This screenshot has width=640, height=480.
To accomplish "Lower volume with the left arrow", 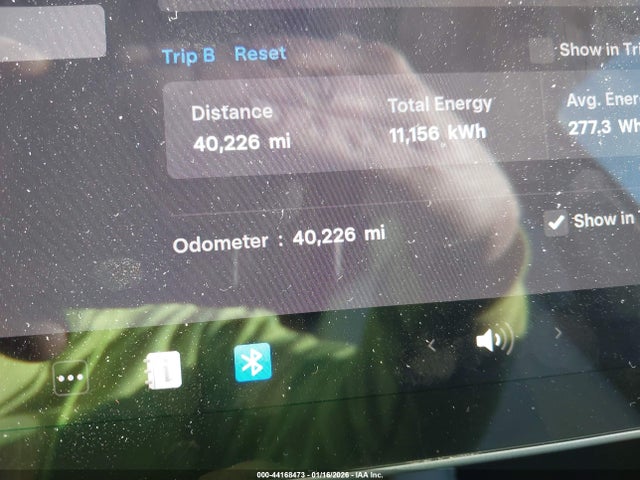I will (432, 344).
